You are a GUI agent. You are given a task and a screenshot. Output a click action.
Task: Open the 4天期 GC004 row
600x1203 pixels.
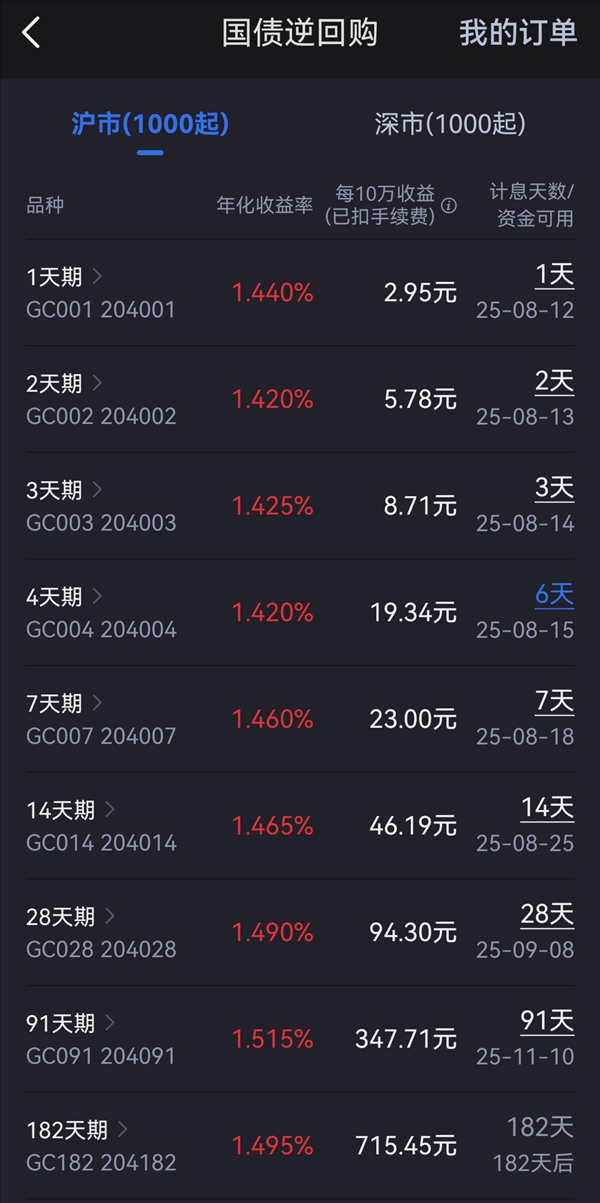[x=300, y=612]
